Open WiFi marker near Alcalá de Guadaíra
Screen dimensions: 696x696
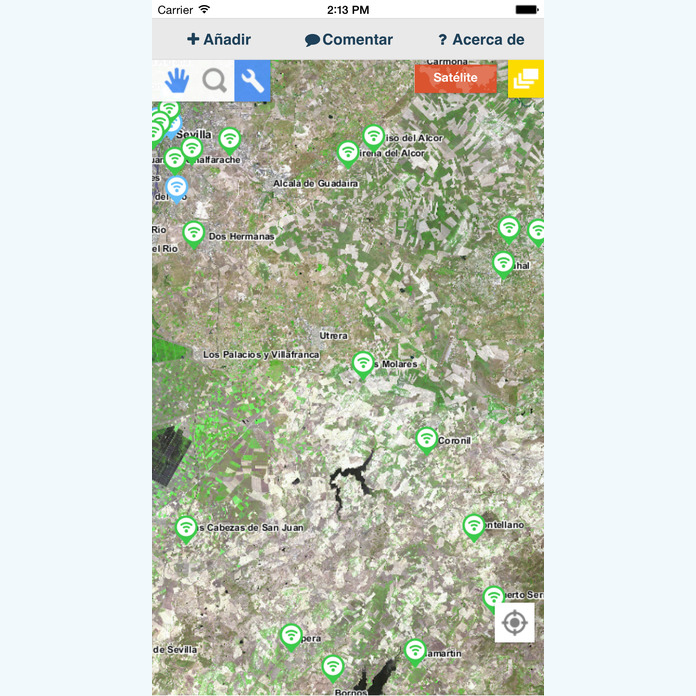tap(348, 152)
